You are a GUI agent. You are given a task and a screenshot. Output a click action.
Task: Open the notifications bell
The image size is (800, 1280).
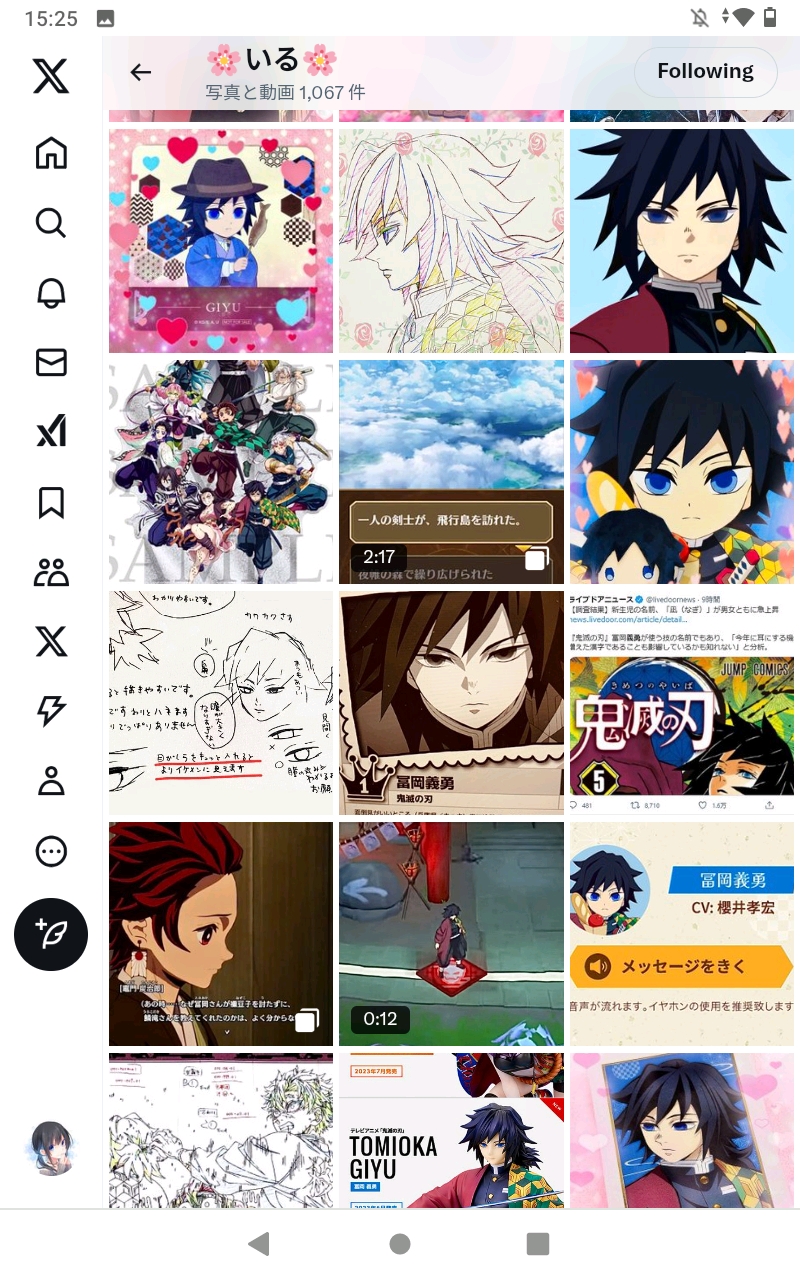51,292
